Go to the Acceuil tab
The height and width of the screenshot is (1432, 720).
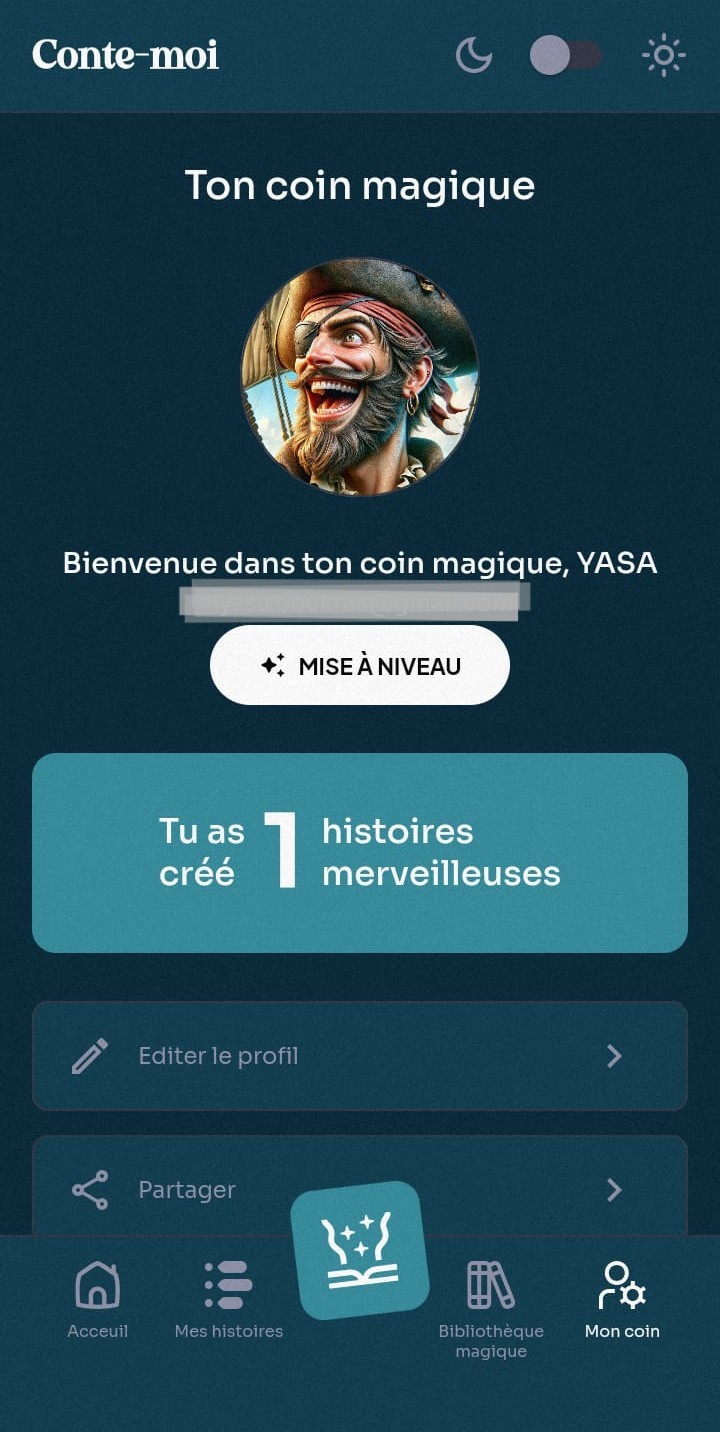coord(98,1299)
